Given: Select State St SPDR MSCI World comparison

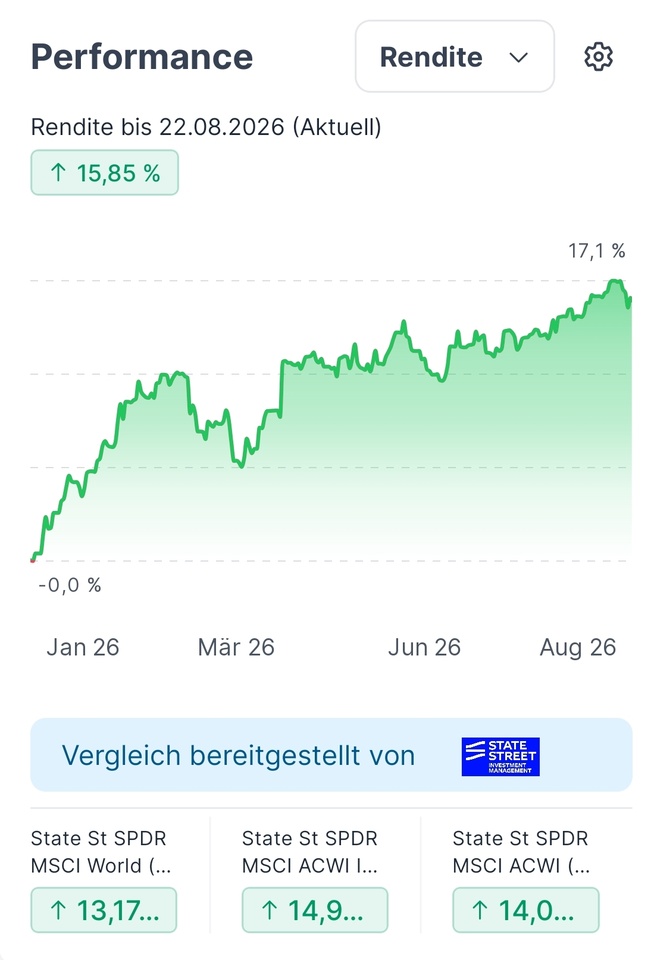Looking at the screenshot, I should click(104, 880).
